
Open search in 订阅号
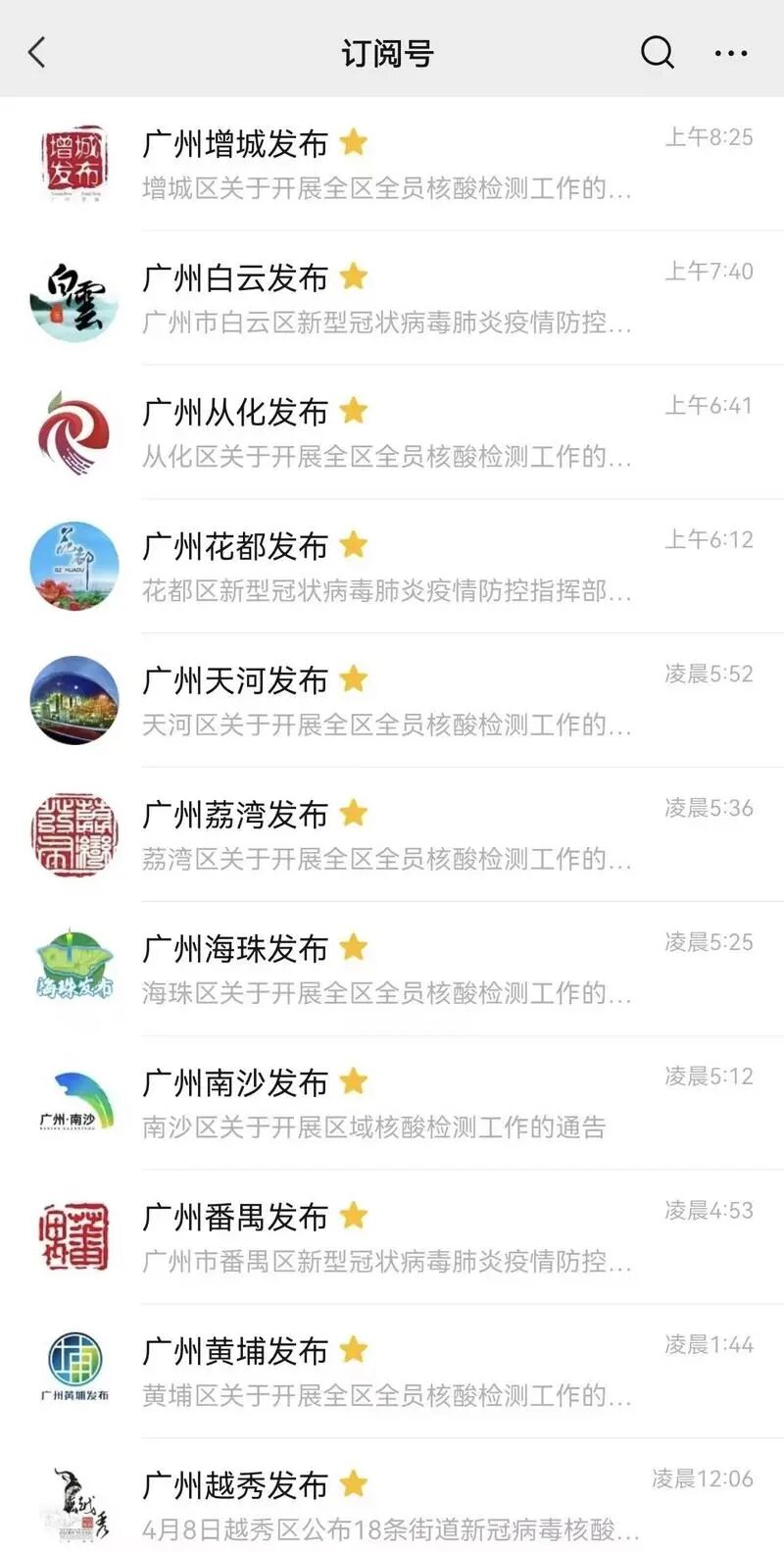click(657, 52)
